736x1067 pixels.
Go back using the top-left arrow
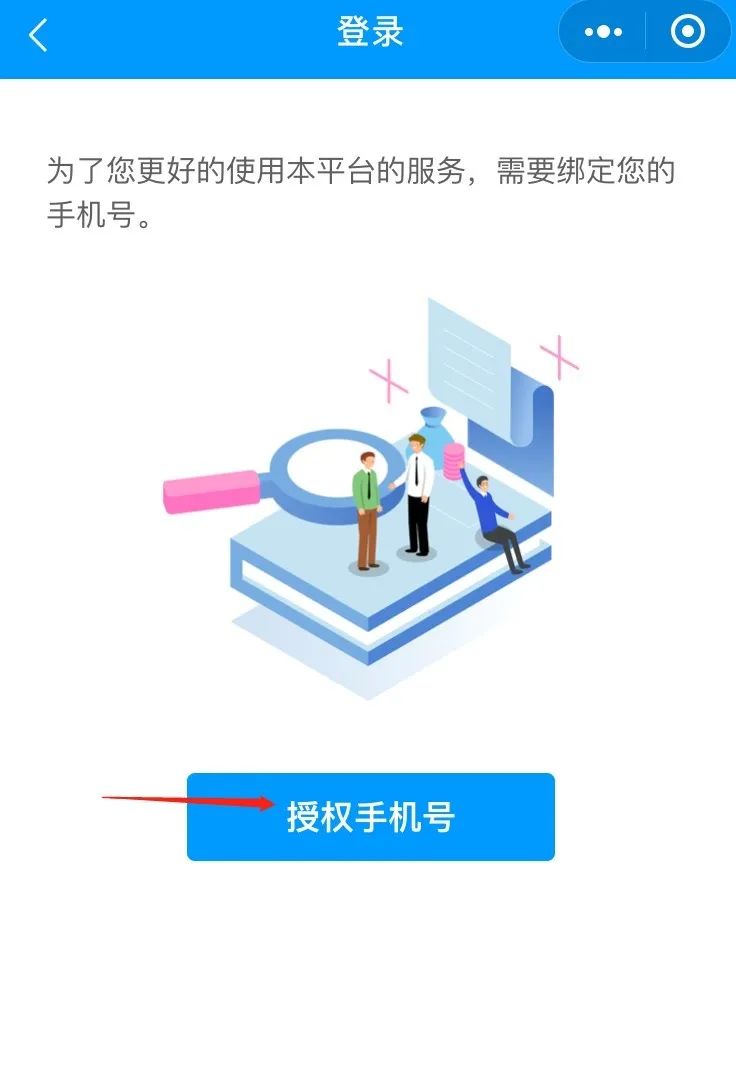click(x=38, y=35)
